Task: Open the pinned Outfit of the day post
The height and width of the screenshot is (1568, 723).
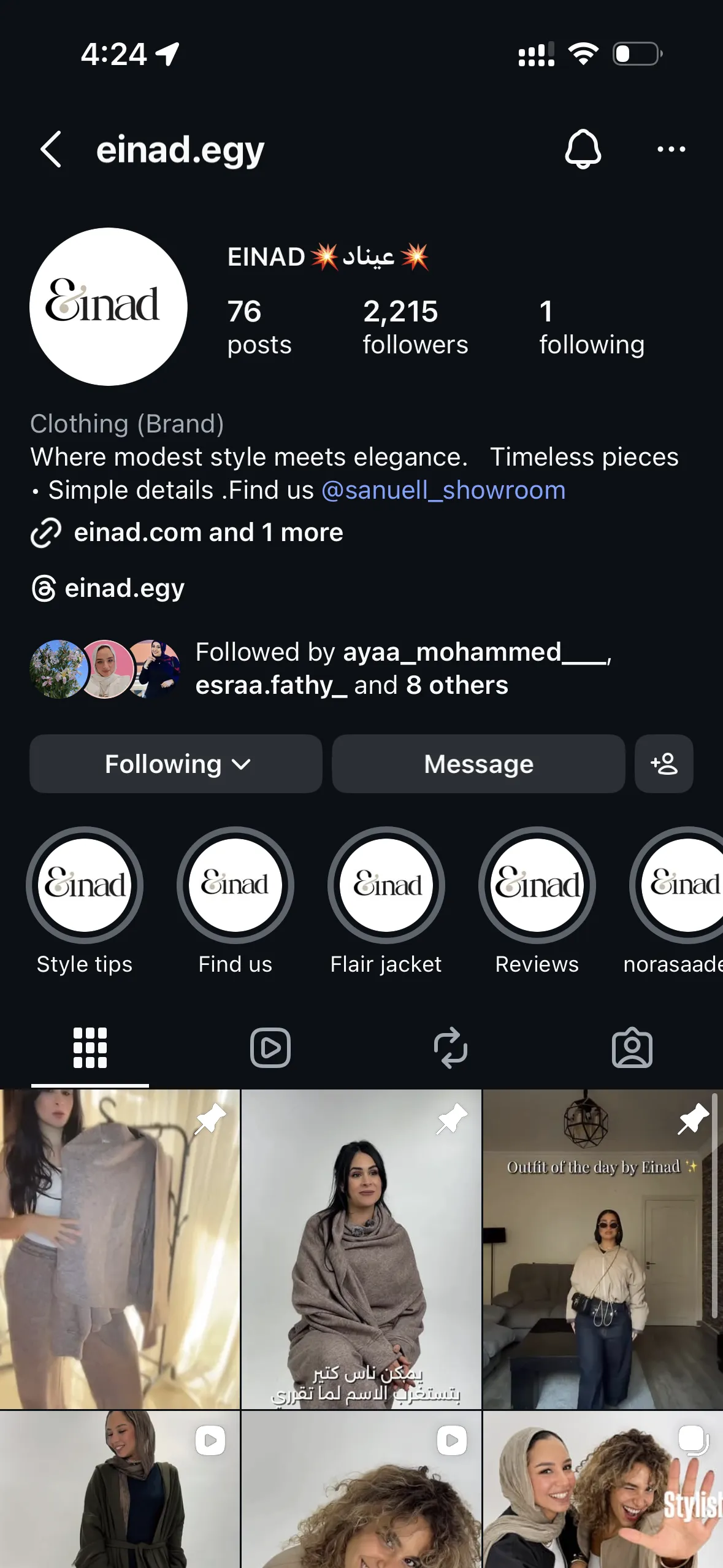Action: tap(603, 1249)
